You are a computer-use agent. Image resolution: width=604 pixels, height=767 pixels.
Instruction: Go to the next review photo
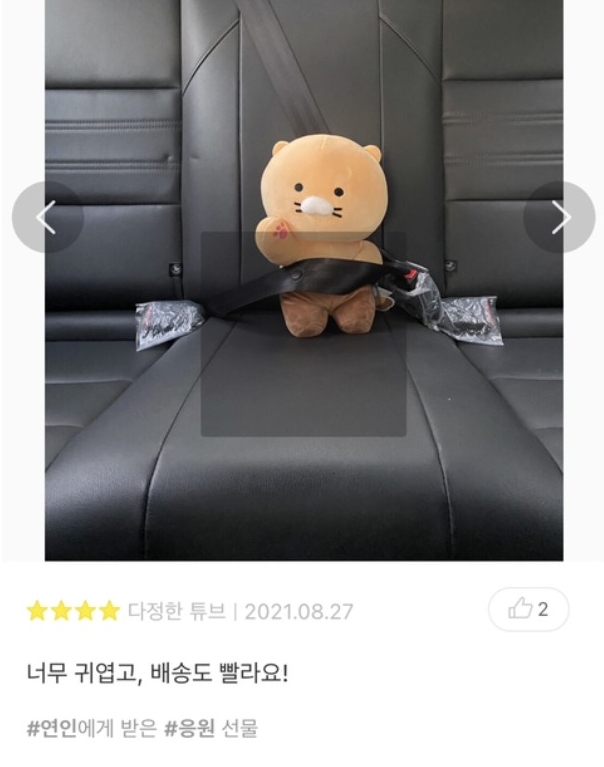pyautogui.click(x=560, y=217)
